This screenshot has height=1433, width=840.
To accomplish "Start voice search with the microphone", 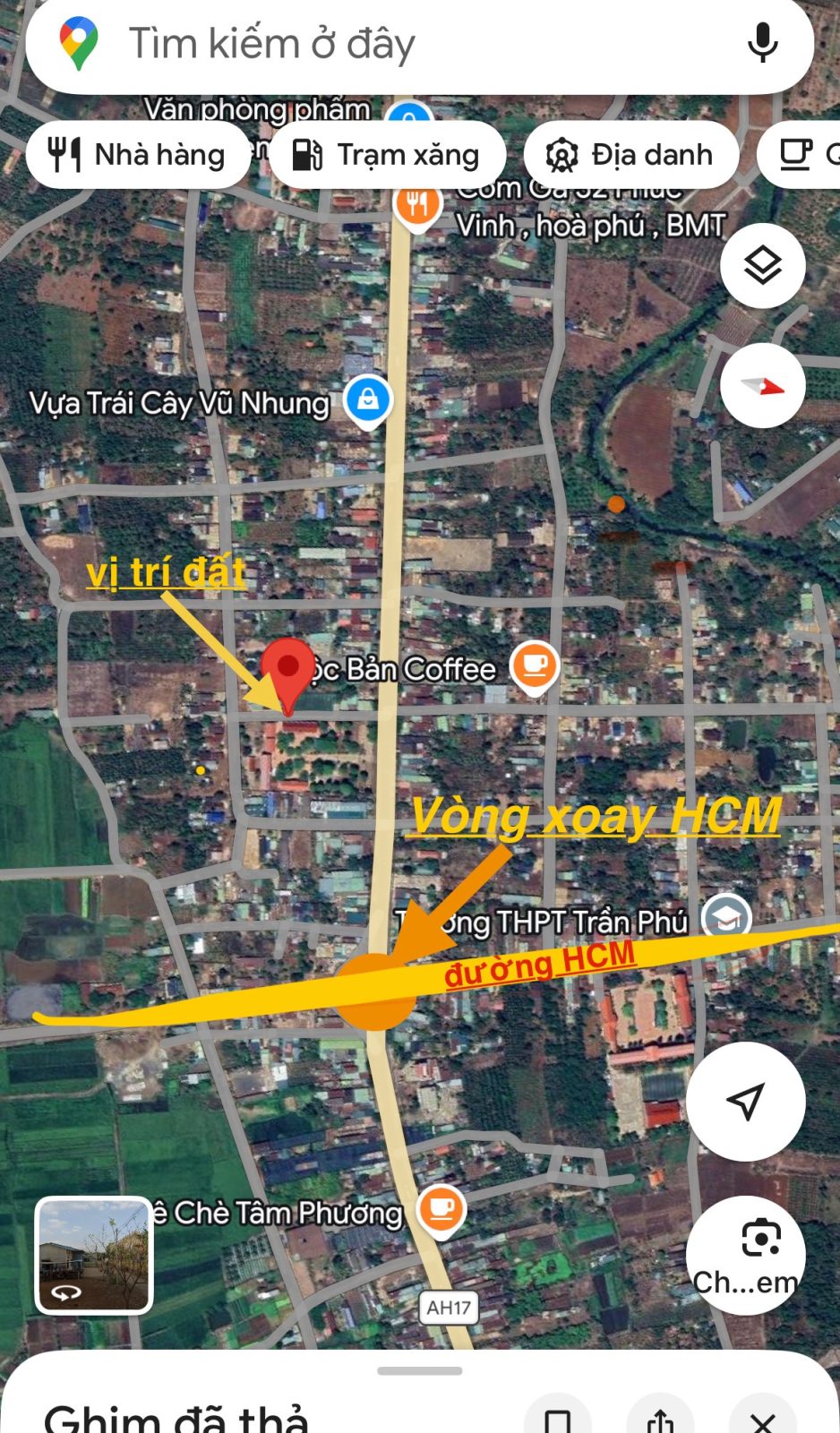I will [x=762, y=43].
